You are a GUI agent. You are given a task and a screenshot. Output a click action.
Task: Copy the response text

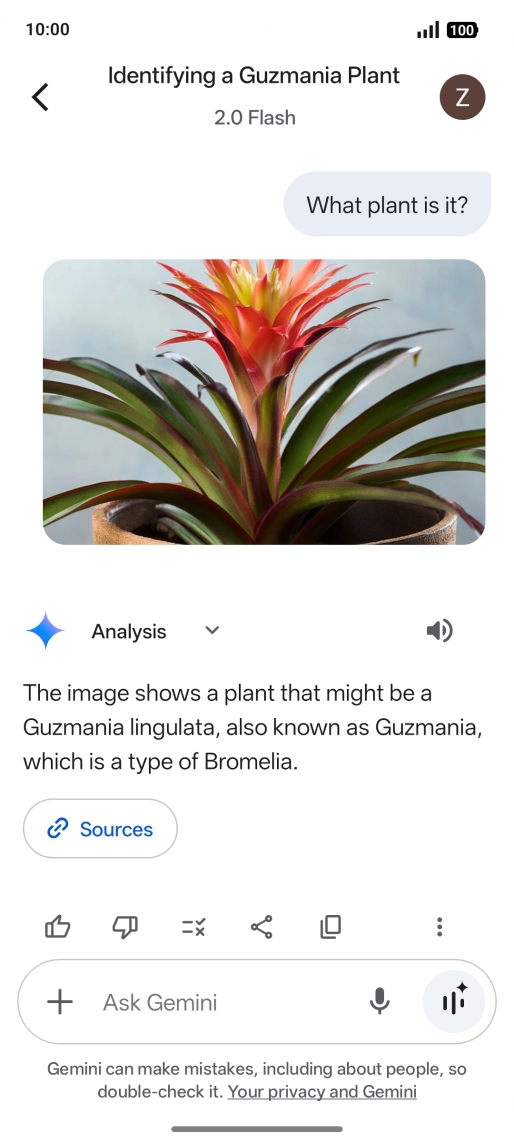click(330, 926)
